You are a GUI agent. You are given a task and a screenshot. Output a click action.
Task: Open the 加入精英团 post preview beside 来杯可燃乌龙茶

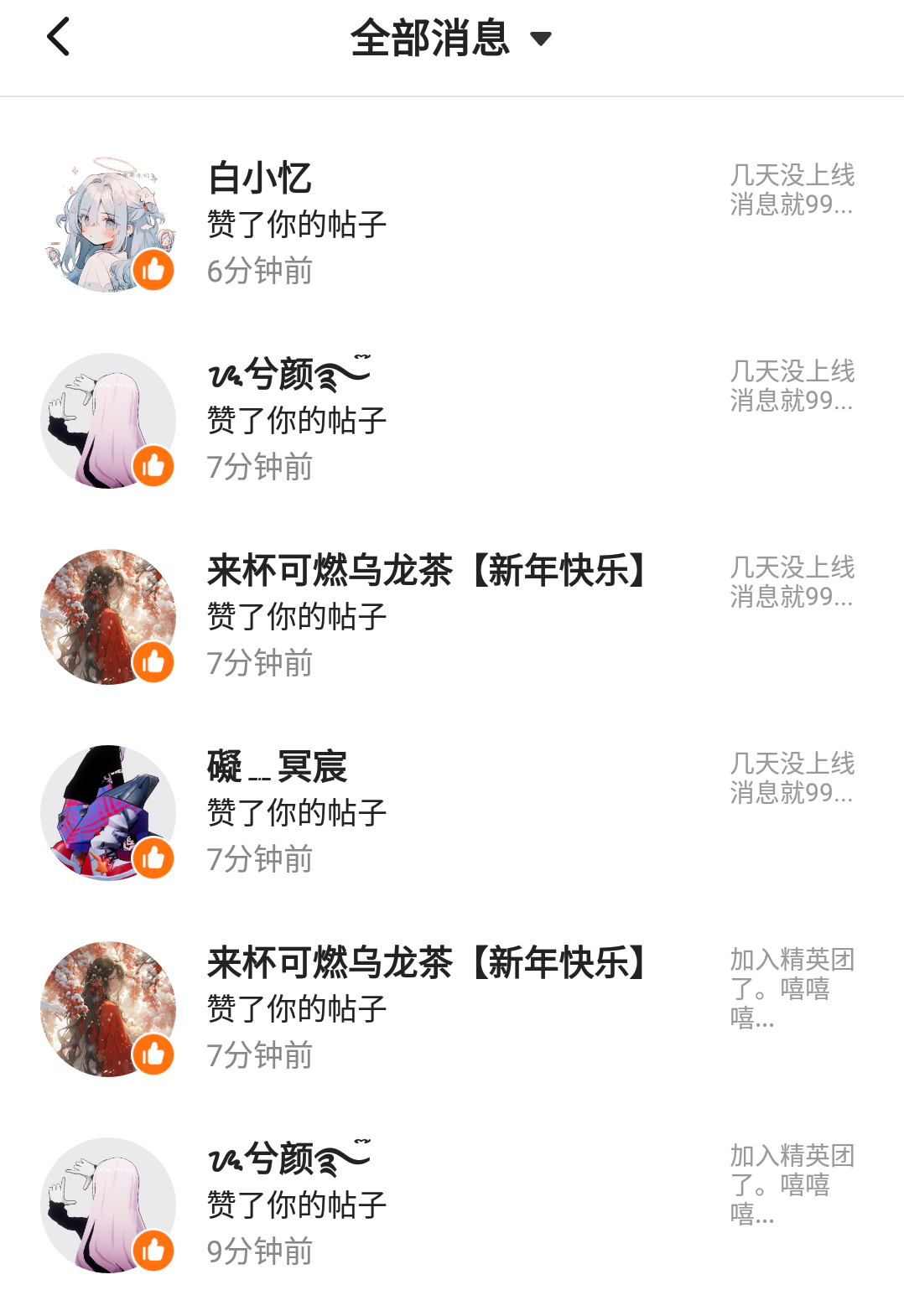(x=792, y=987)
